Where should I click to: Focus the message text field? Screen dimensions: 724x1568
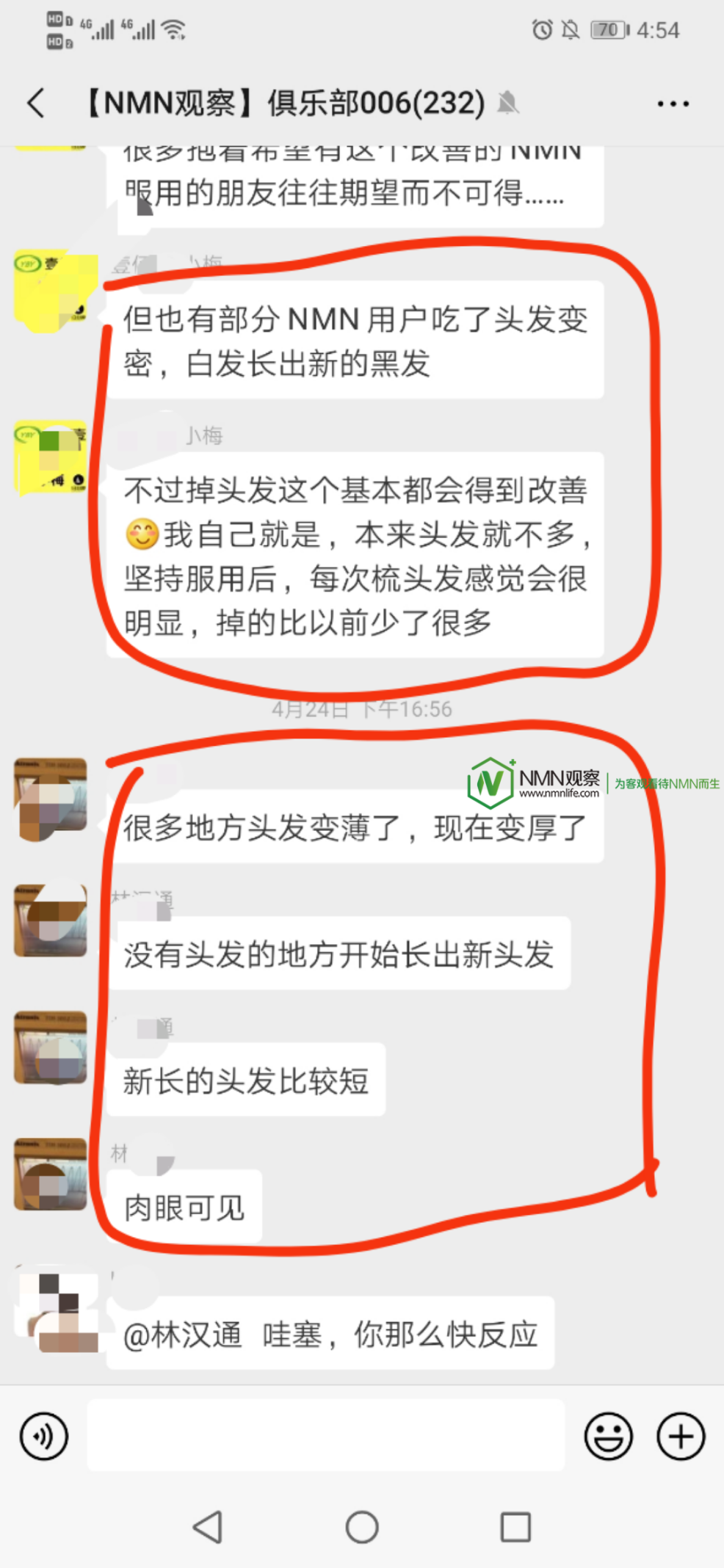point(326,1434)
